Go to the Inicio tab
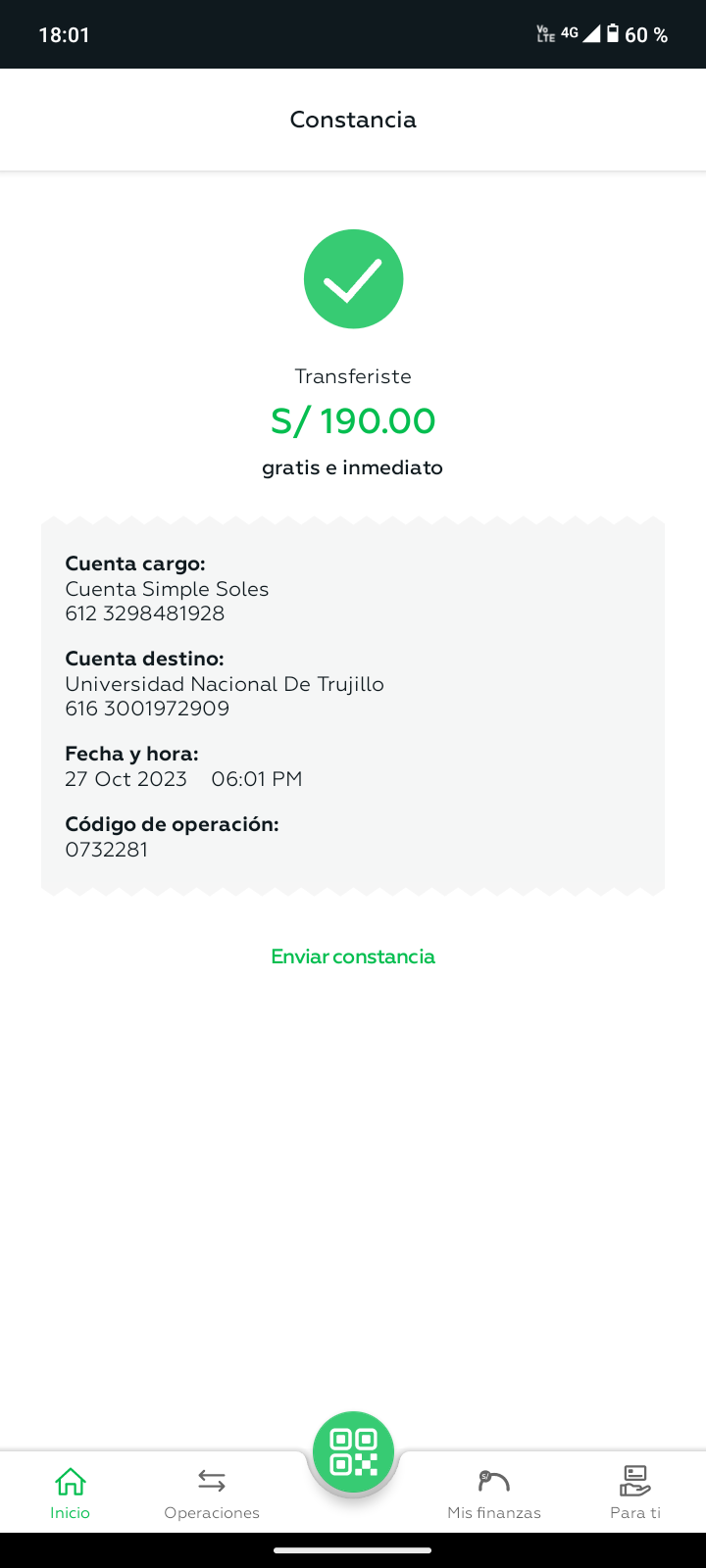This screenshot has height=1568, width=706. pyautogui.click(x=71, y=1493)
